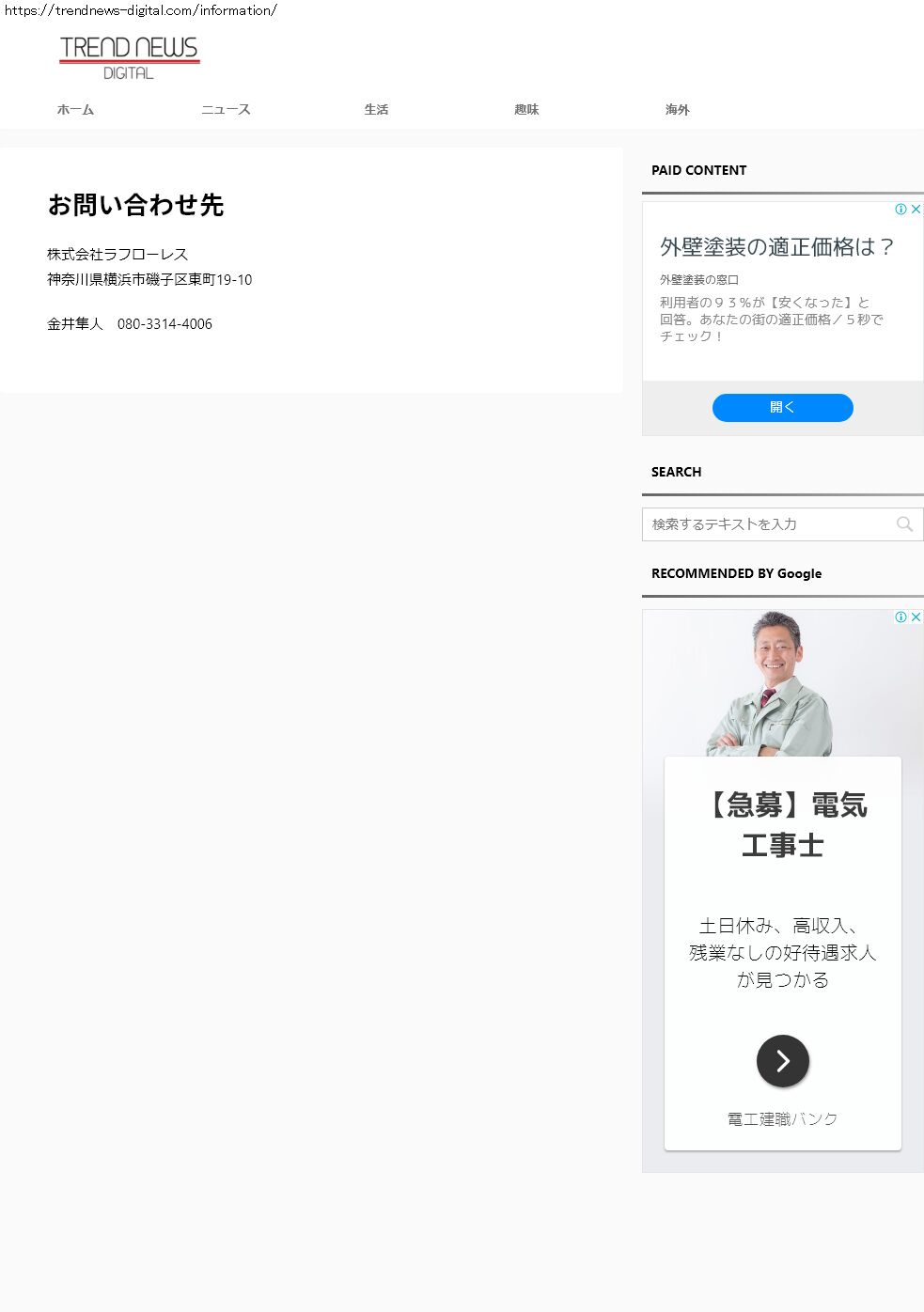Dismiss the 電気工事士 recruitment ad

(x=916, y=617)
